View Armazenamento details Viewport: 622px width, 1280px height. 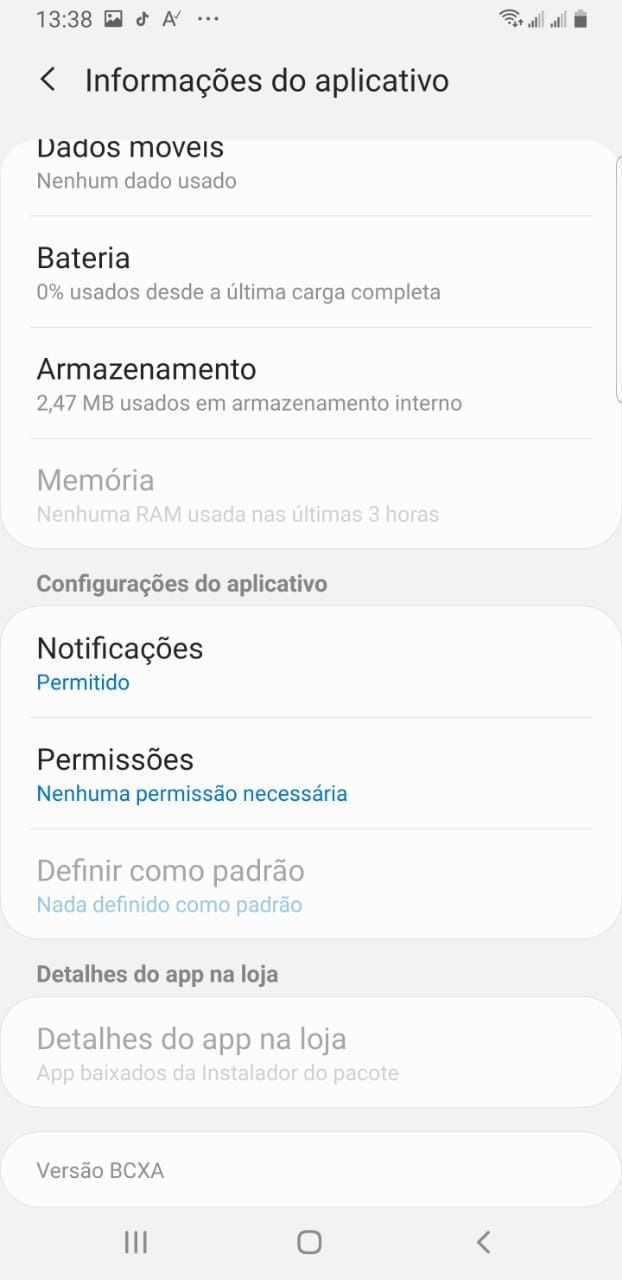(x=310, y=384)
